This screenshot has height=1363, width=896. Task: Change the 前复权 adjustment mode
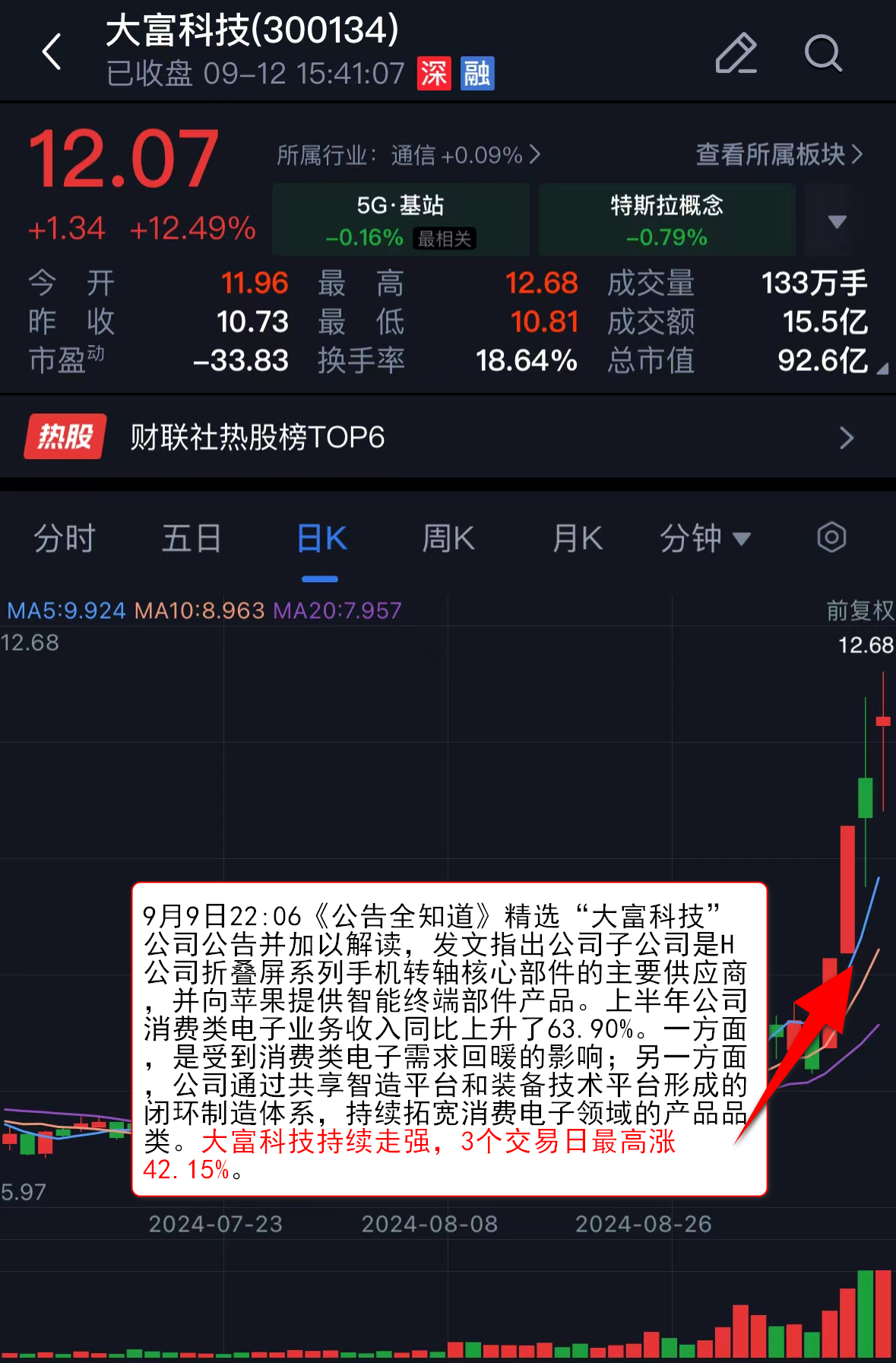click(860, 610)
